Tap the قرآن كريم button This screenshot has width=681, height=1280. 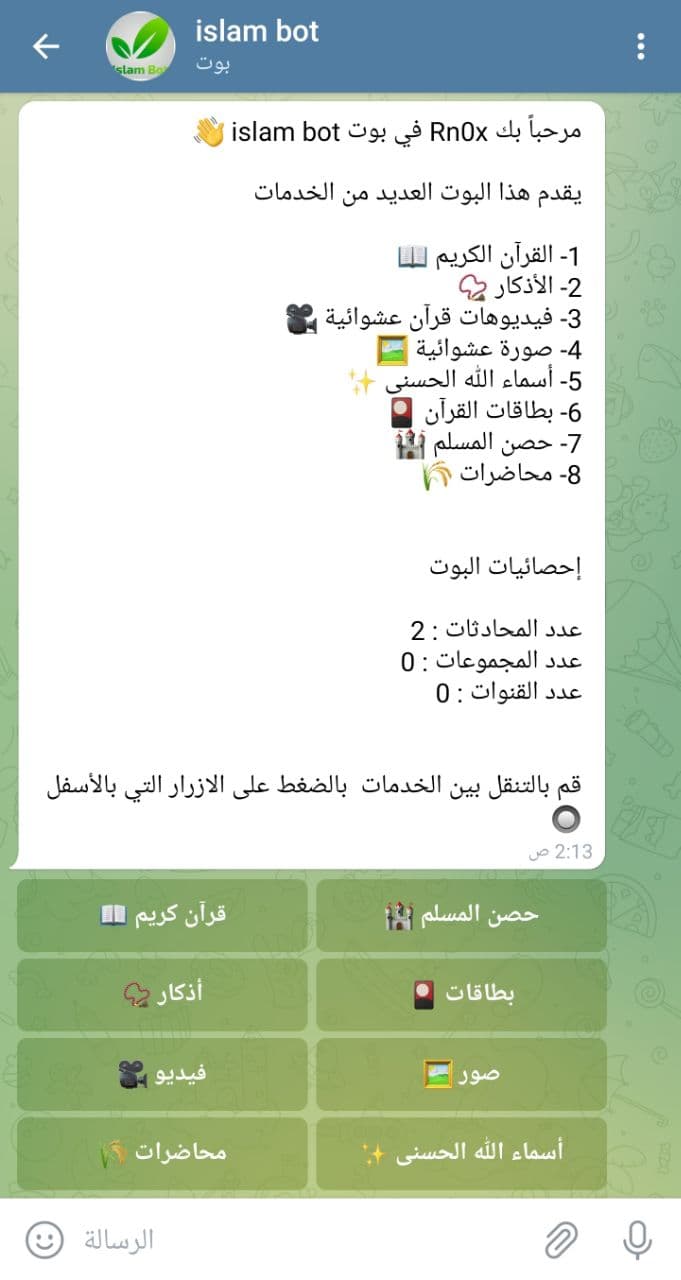tap(162, 915)
